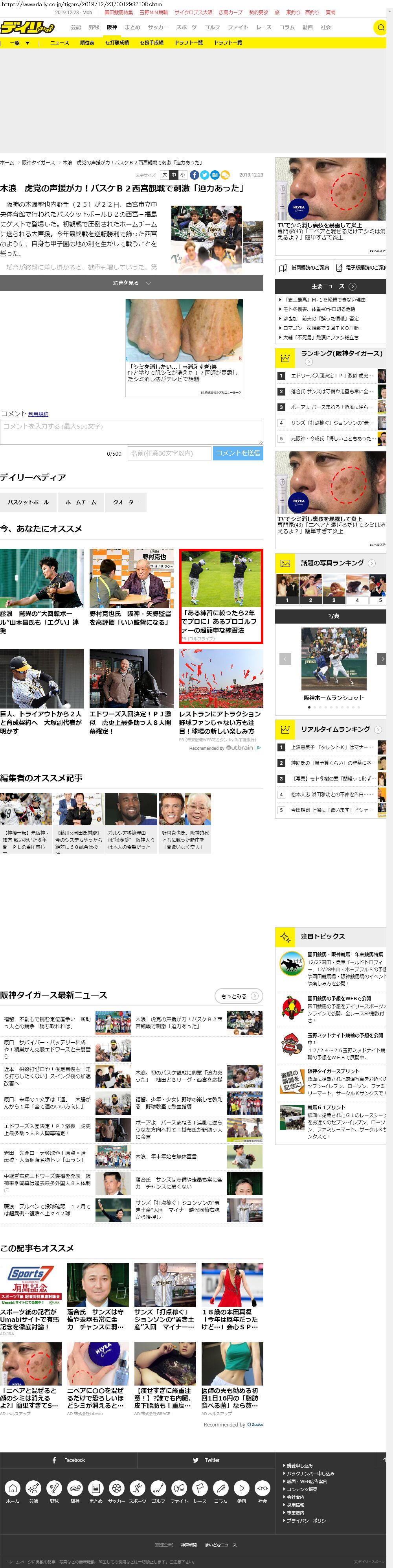Go to next photo in 写真 carousel
Viewport: 393px width, 1568px height.
(x=382, y=659)
